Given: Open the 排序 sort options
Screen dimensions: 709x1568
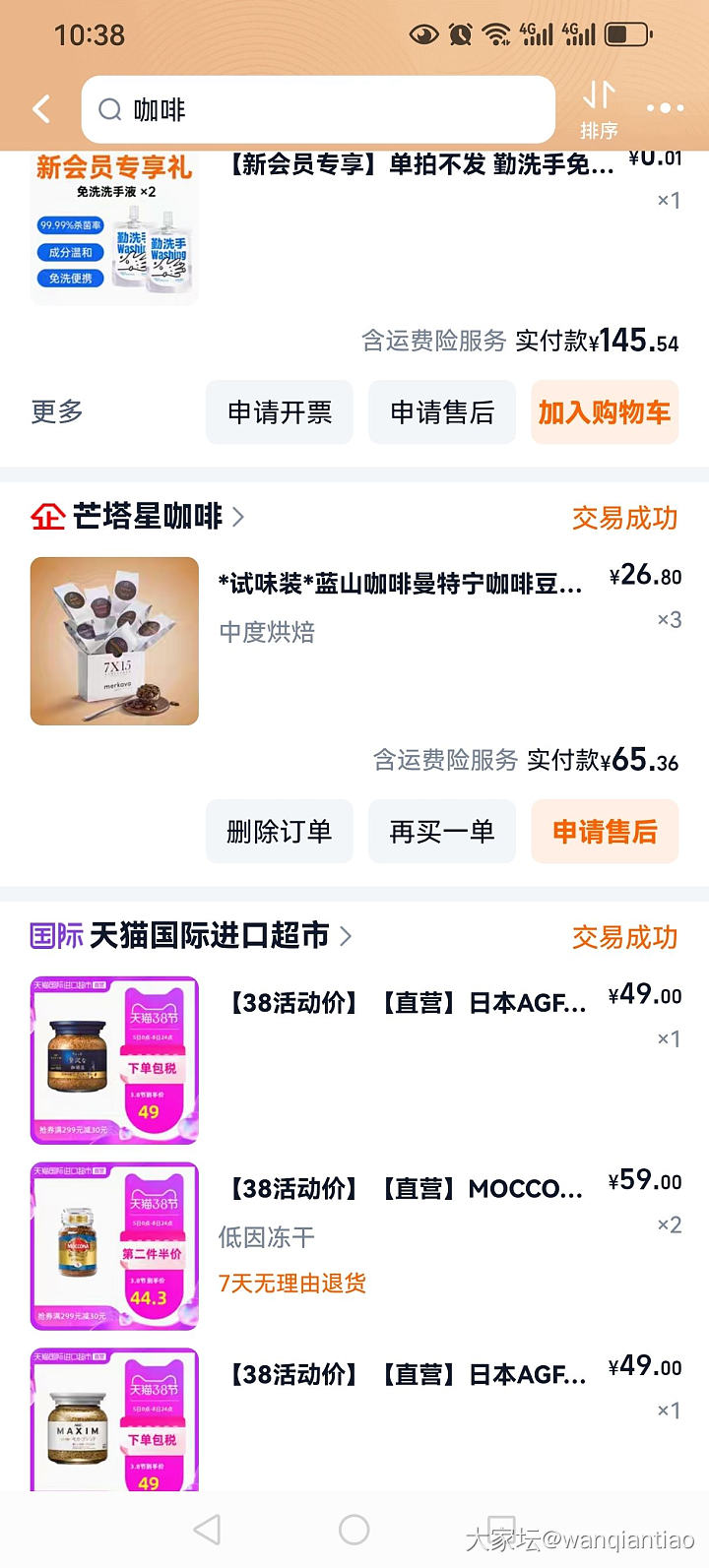Looking at the screenshot, I should (x=599, y=109).
